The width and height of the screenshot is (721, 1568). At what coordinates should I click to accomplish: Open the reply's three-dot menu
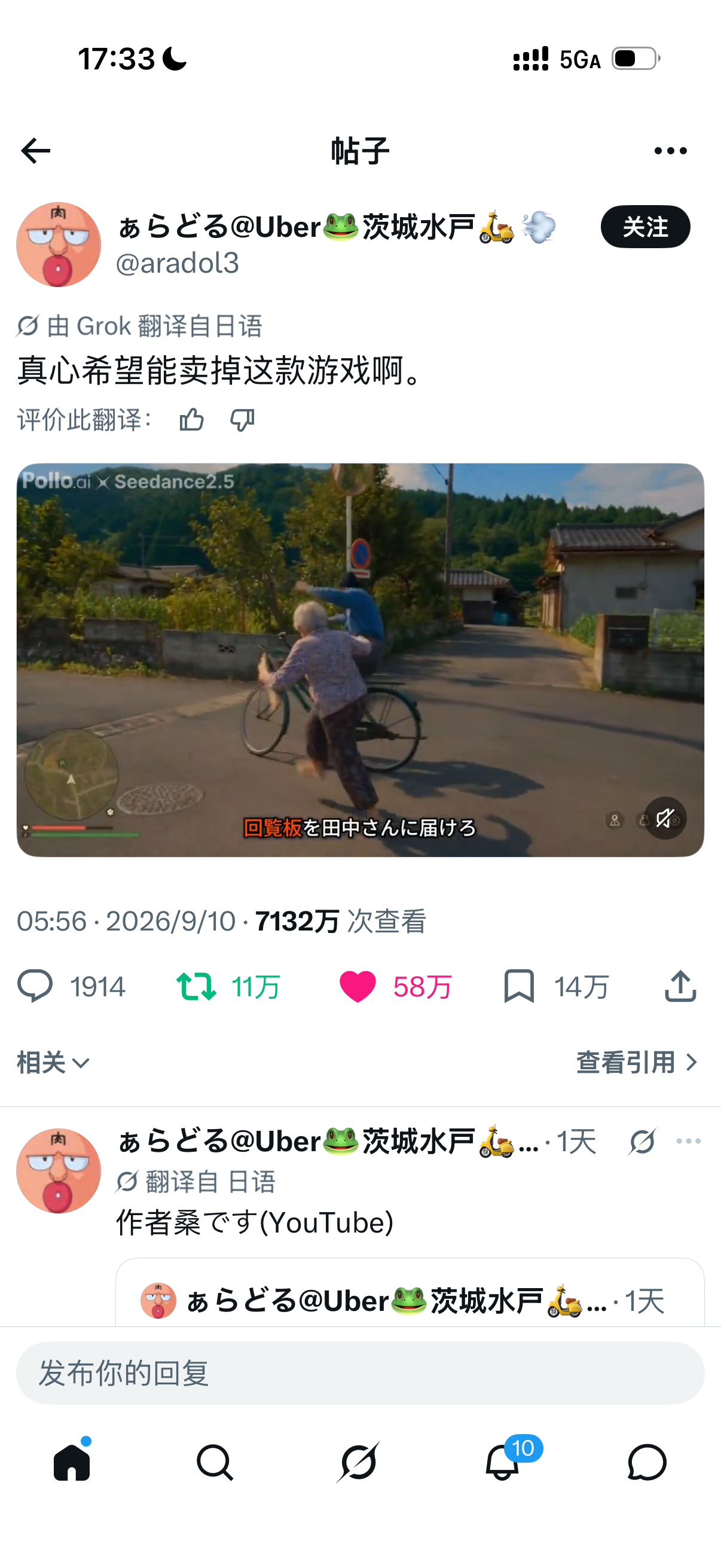688,1141
